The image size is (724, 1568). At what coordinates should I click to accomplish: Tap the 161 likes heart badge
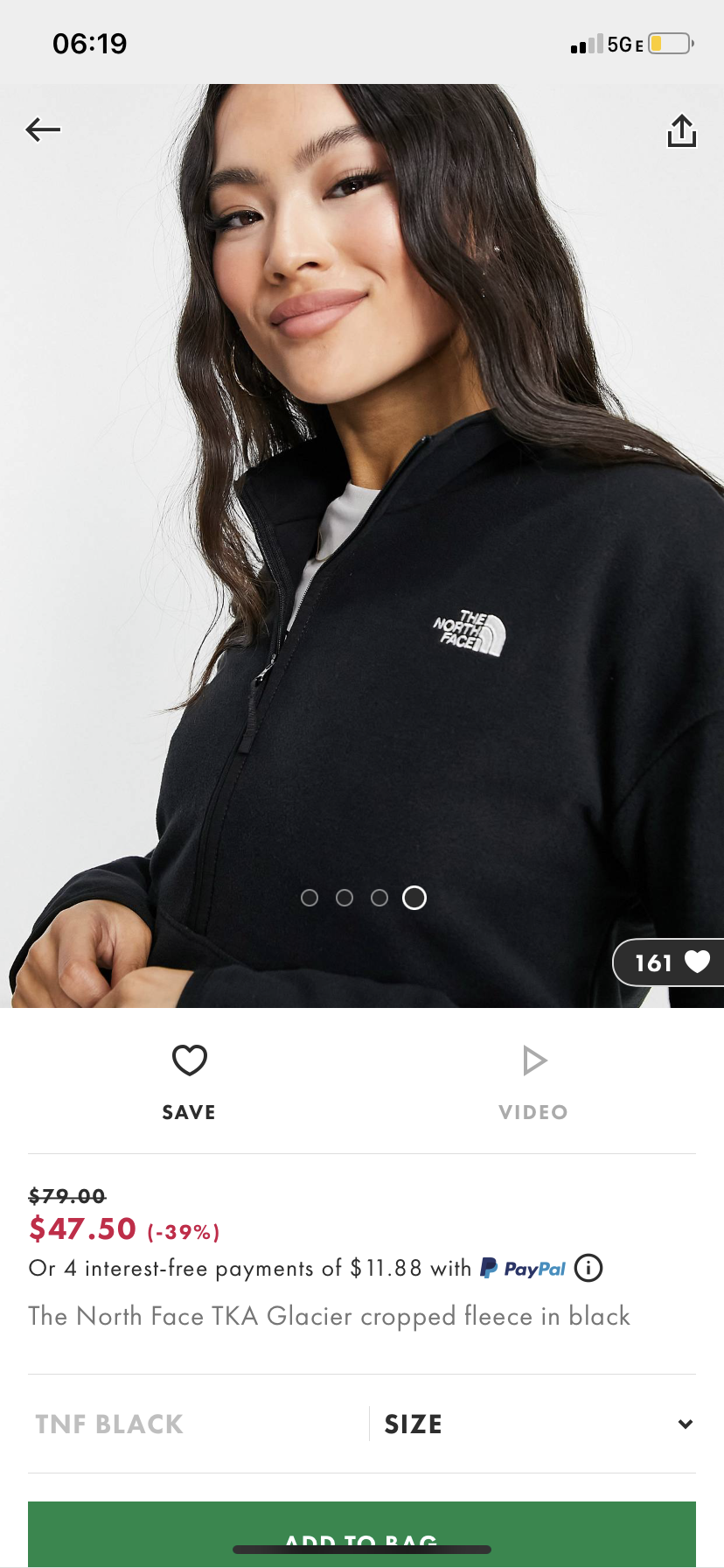(x=670, y=962)
